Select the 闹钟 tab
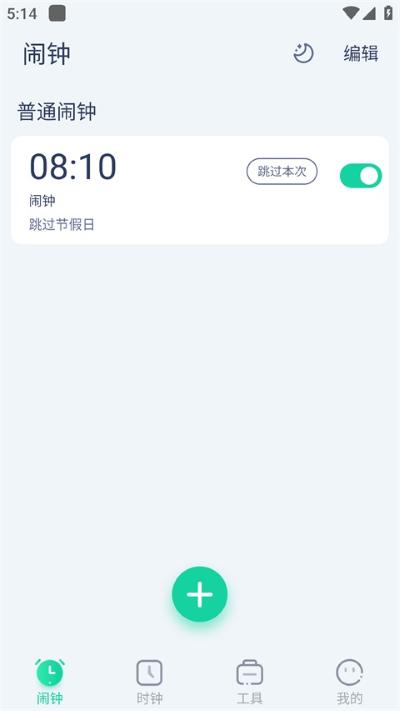This screenshot has height=711, width=400. [50, 682]
